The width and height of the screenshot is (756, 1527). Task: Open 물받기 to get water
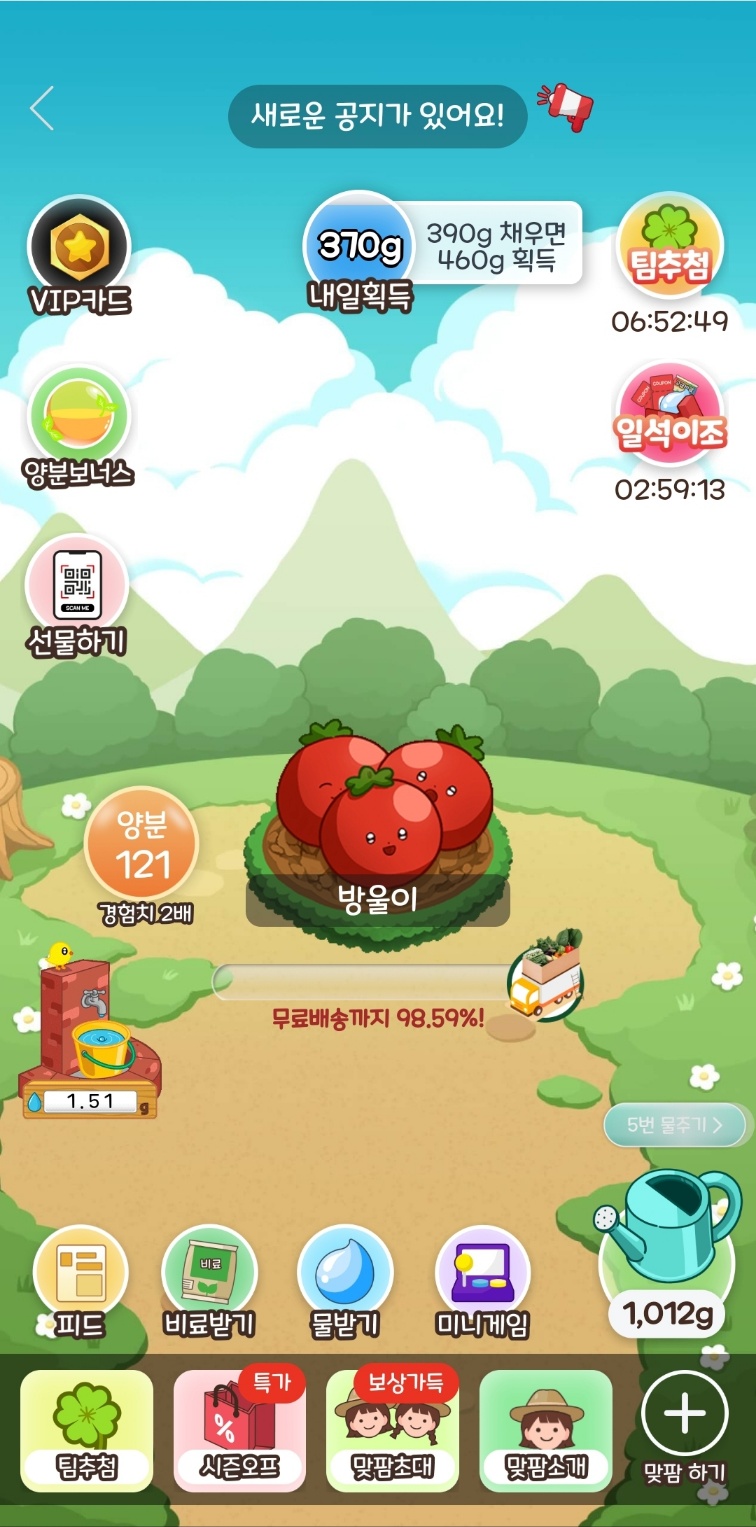345,1275
